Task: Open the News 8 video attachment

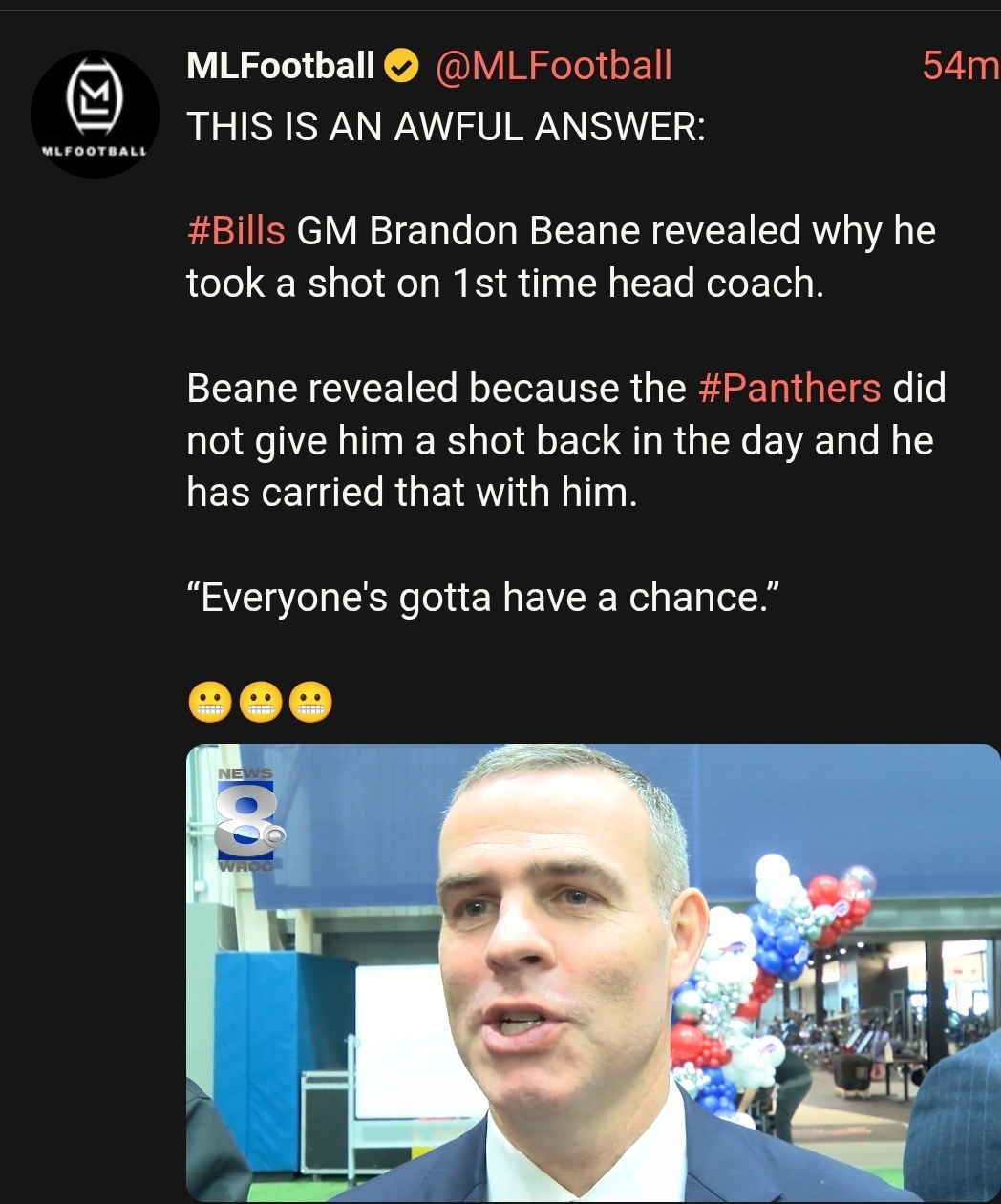Action: point(592,972)
